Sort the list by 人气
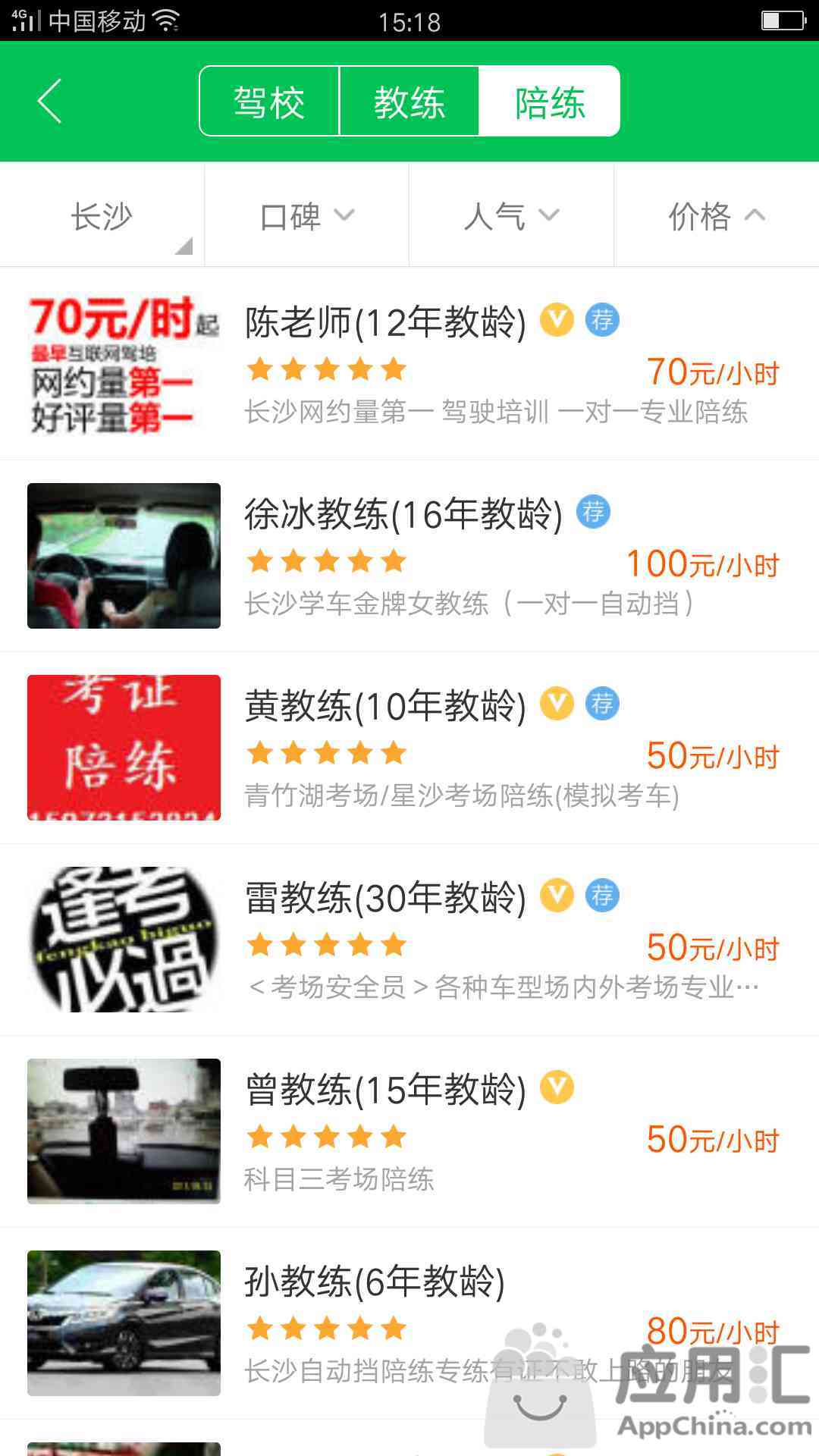819x1456 pixels. (512, 215)
